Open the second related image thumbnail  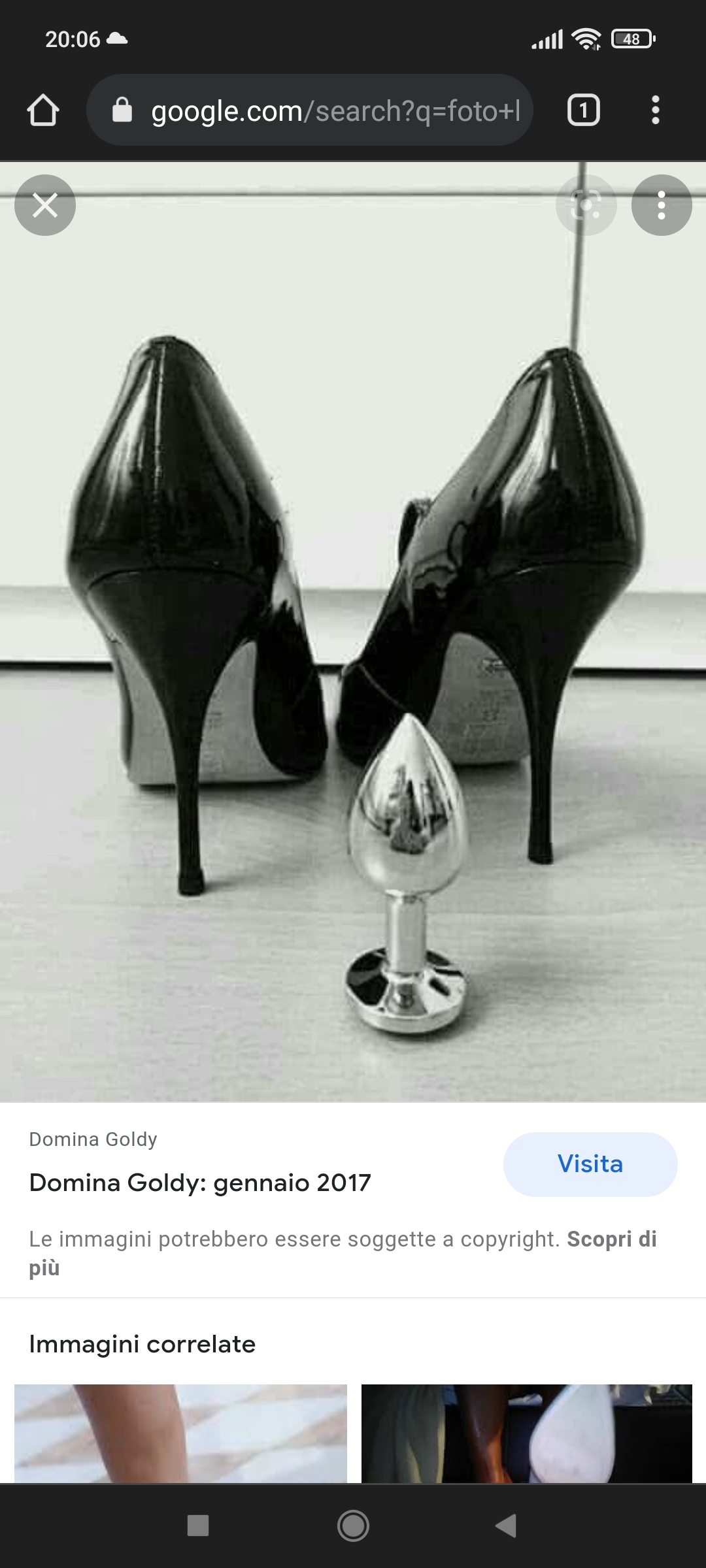coord(527,1433)
